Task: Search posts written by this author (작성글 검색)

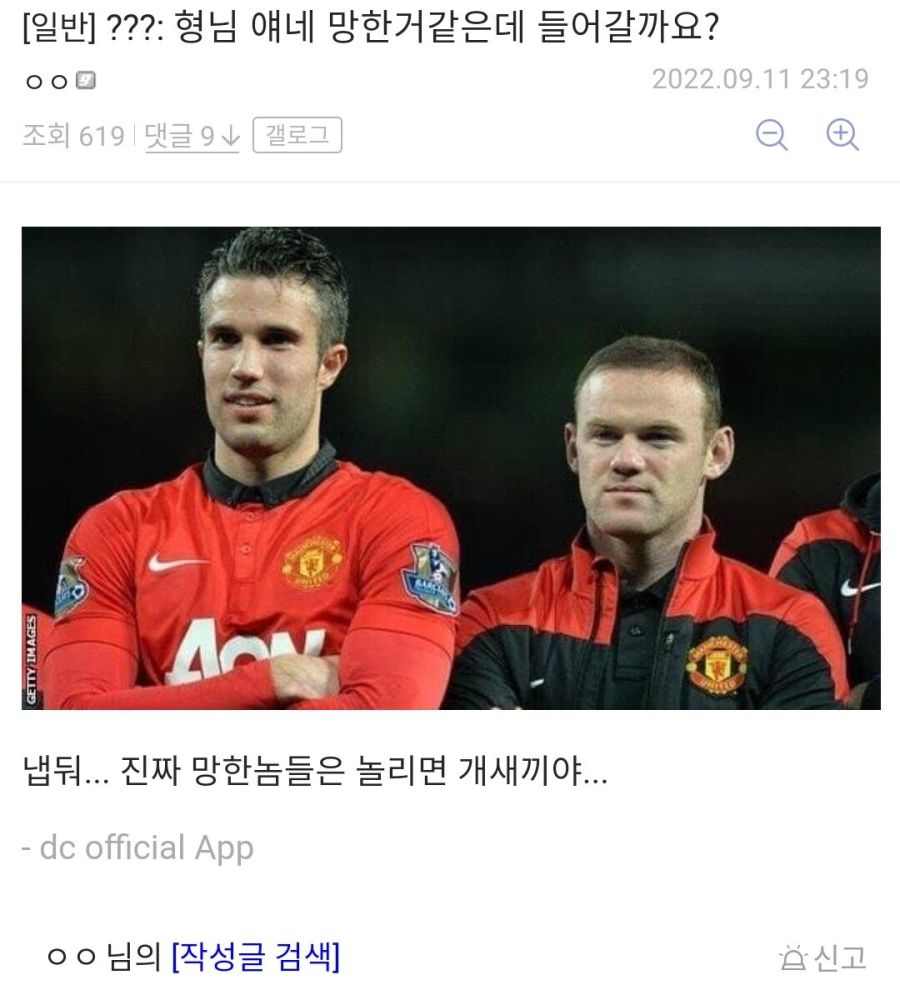Action: point(256,957)
